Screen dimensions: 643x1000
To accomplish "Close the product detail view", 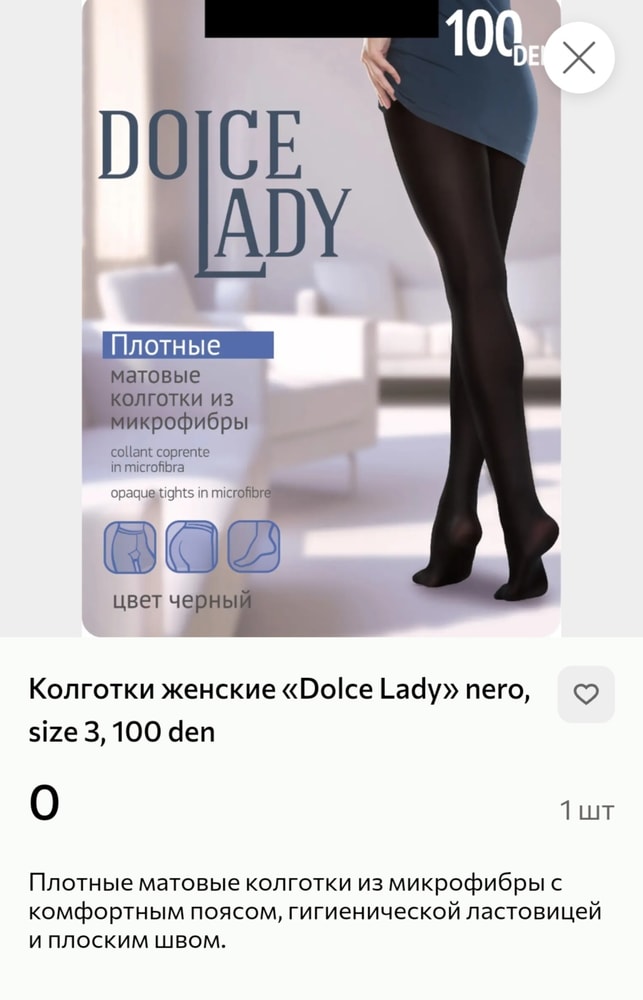I will point(579,58).
